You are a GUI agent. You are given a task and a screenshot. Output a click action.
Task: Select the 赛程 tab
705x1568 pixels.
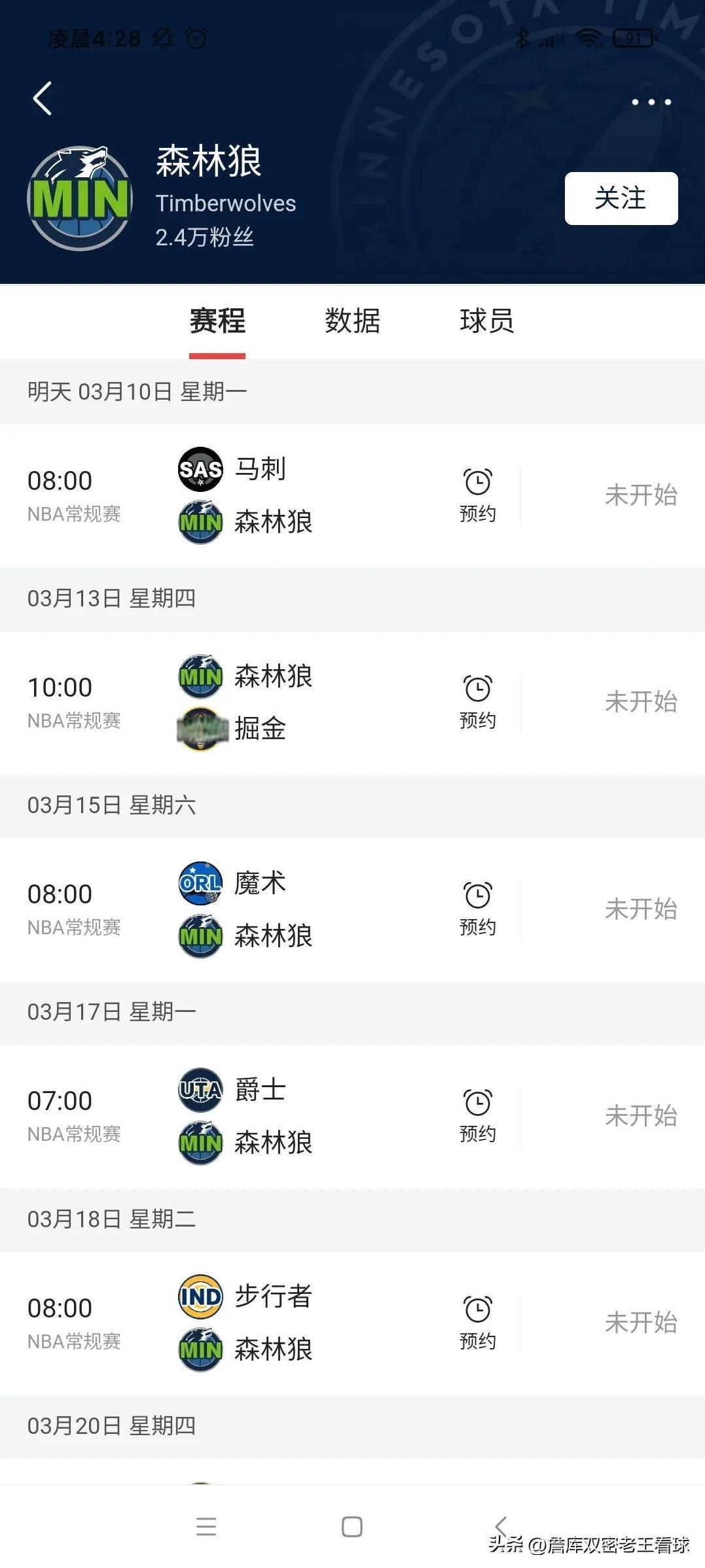217,321
